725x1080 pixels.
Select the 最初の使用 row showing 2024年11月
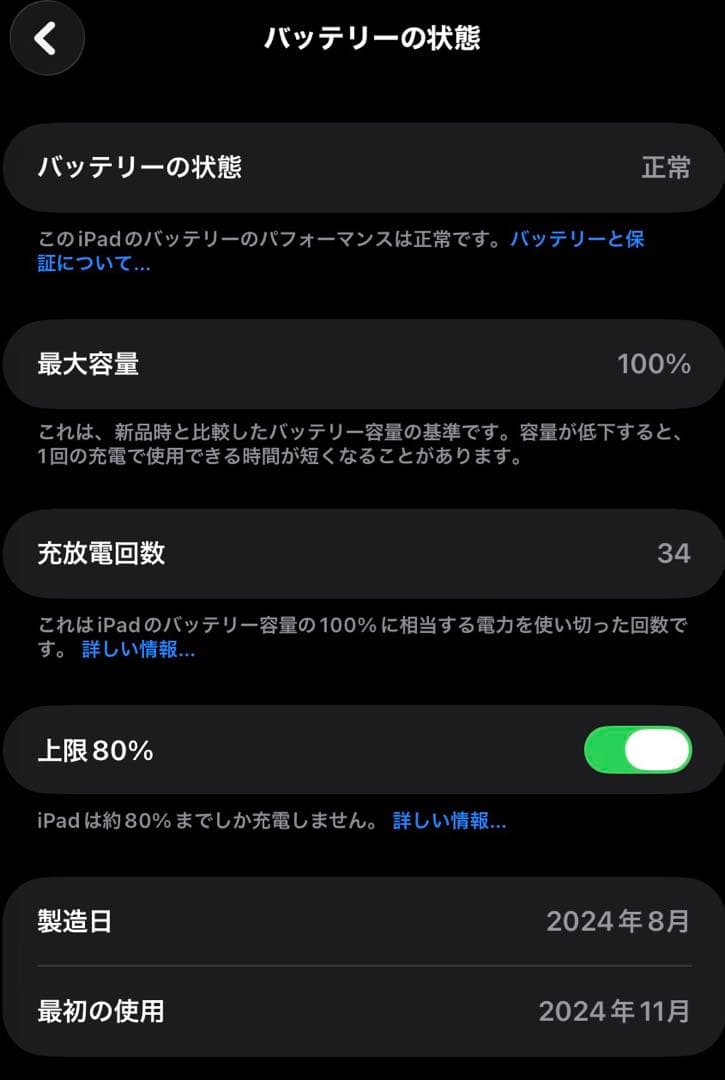coord(362,1012)
